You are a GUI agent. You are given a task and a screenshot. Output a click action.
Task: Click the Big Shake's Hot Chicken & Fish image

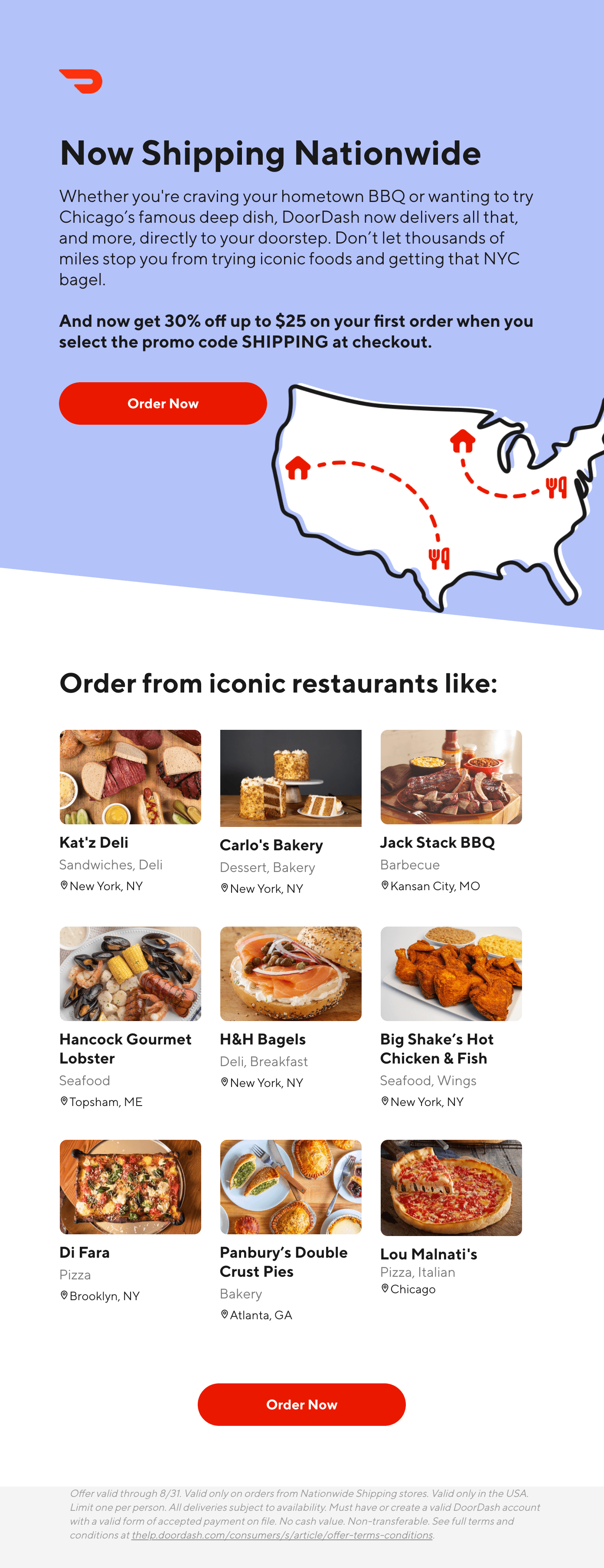coord(451,972)
